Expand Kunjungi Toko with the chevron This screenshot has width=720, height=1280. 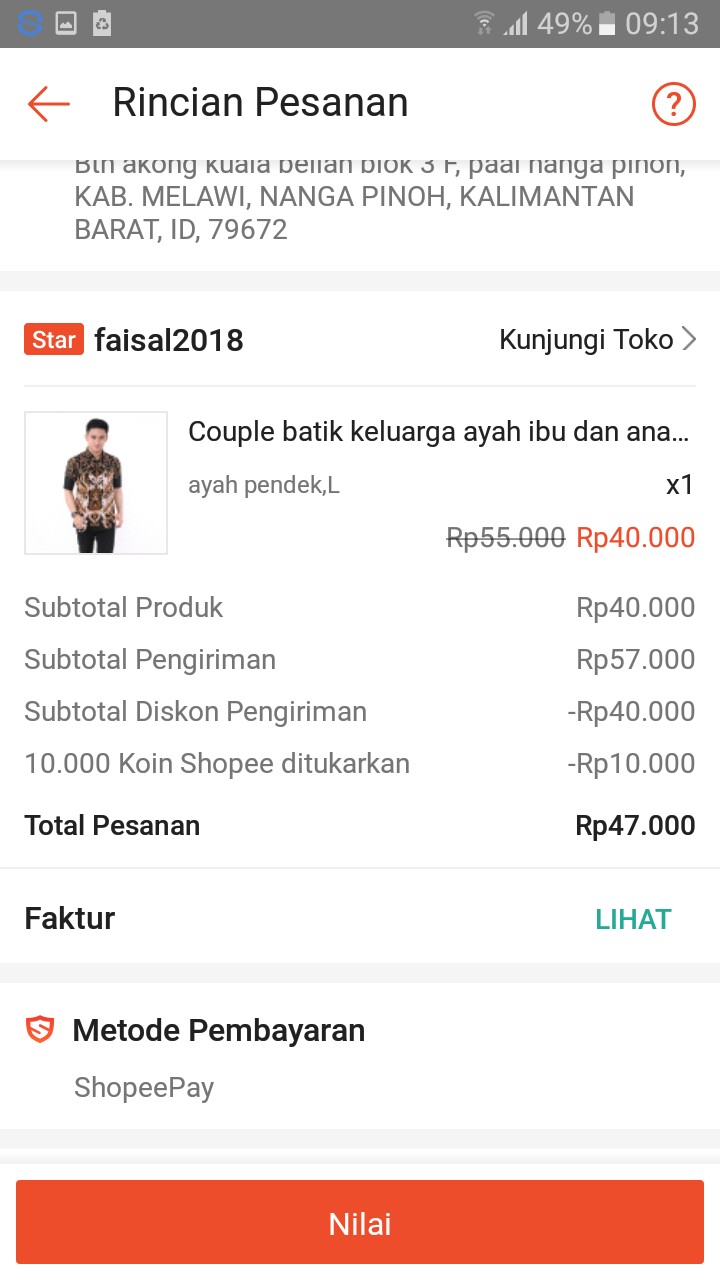[689, 339]
